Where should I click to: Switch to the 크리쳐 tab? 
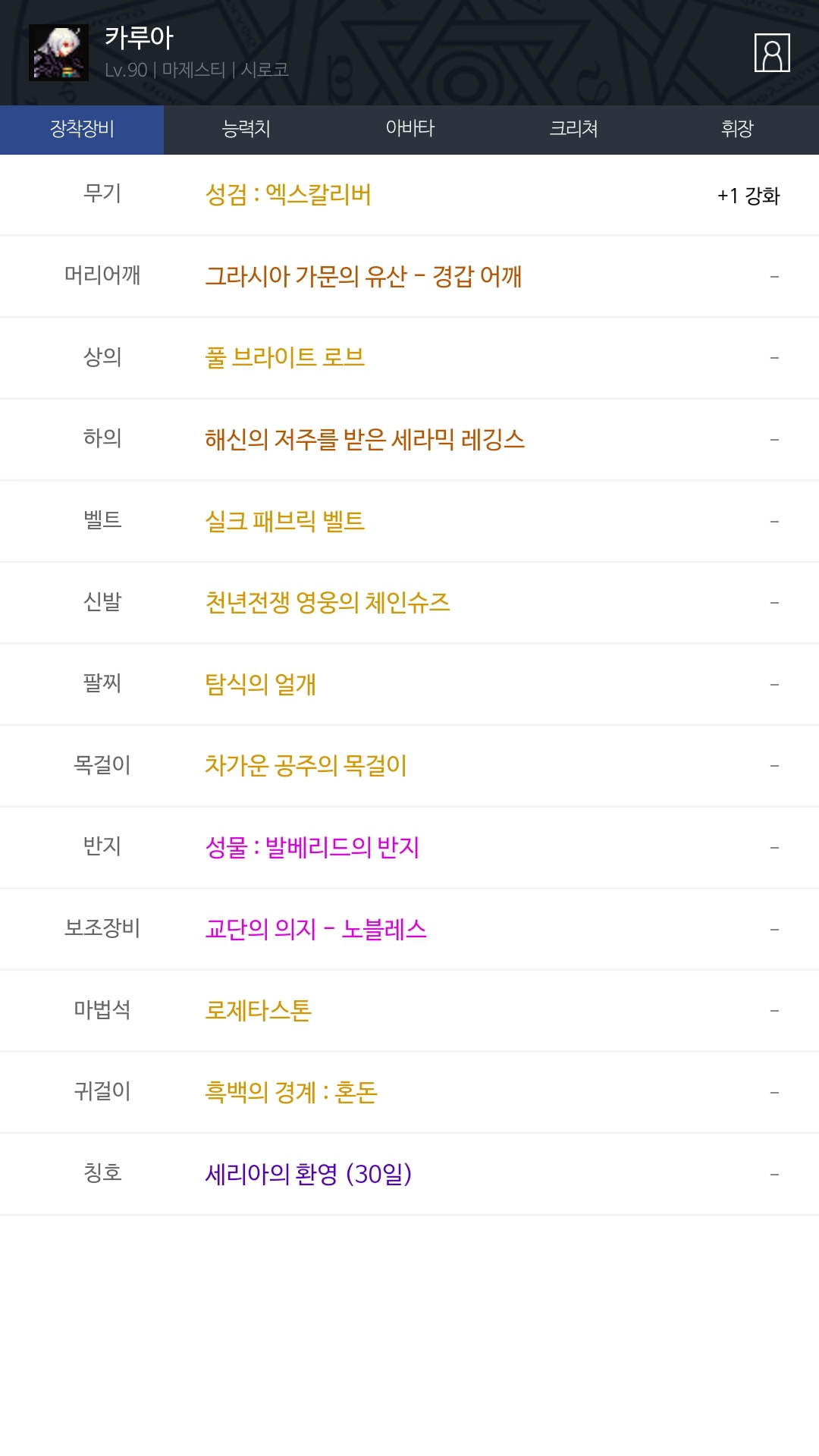pos(573,129)
